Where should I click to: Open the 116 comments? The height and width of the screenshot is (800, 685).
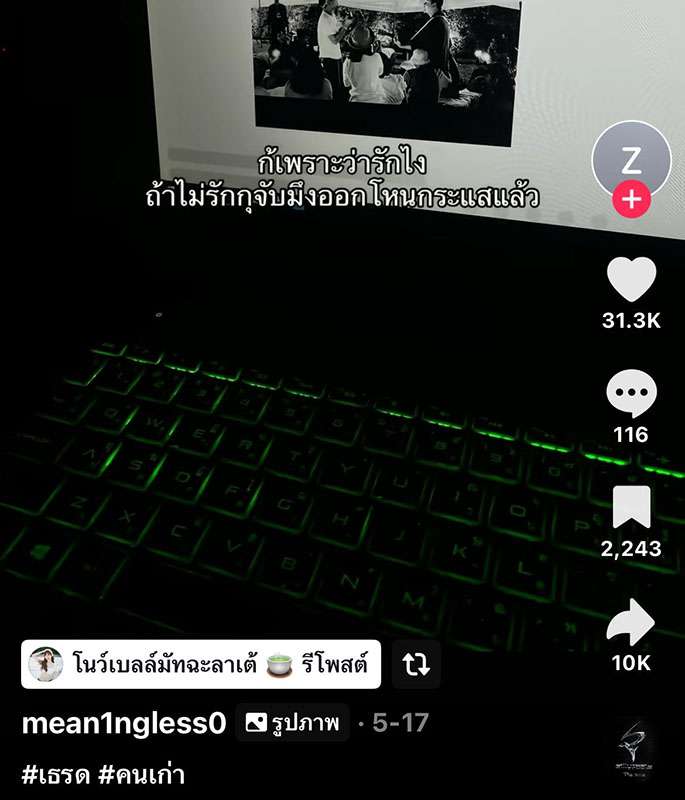tap(631, 394)
